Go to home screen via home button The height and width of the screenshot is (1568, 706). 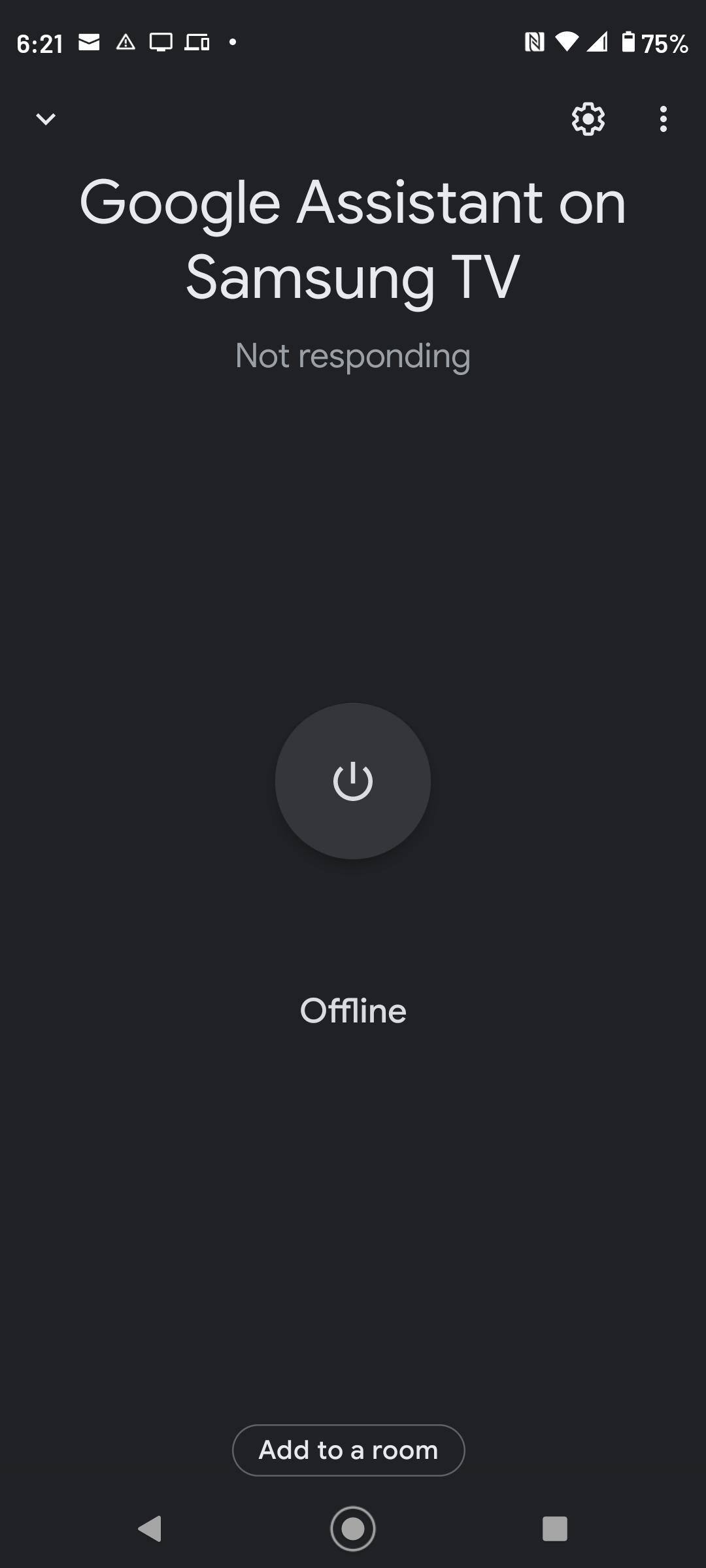[x=352, y=1528]
